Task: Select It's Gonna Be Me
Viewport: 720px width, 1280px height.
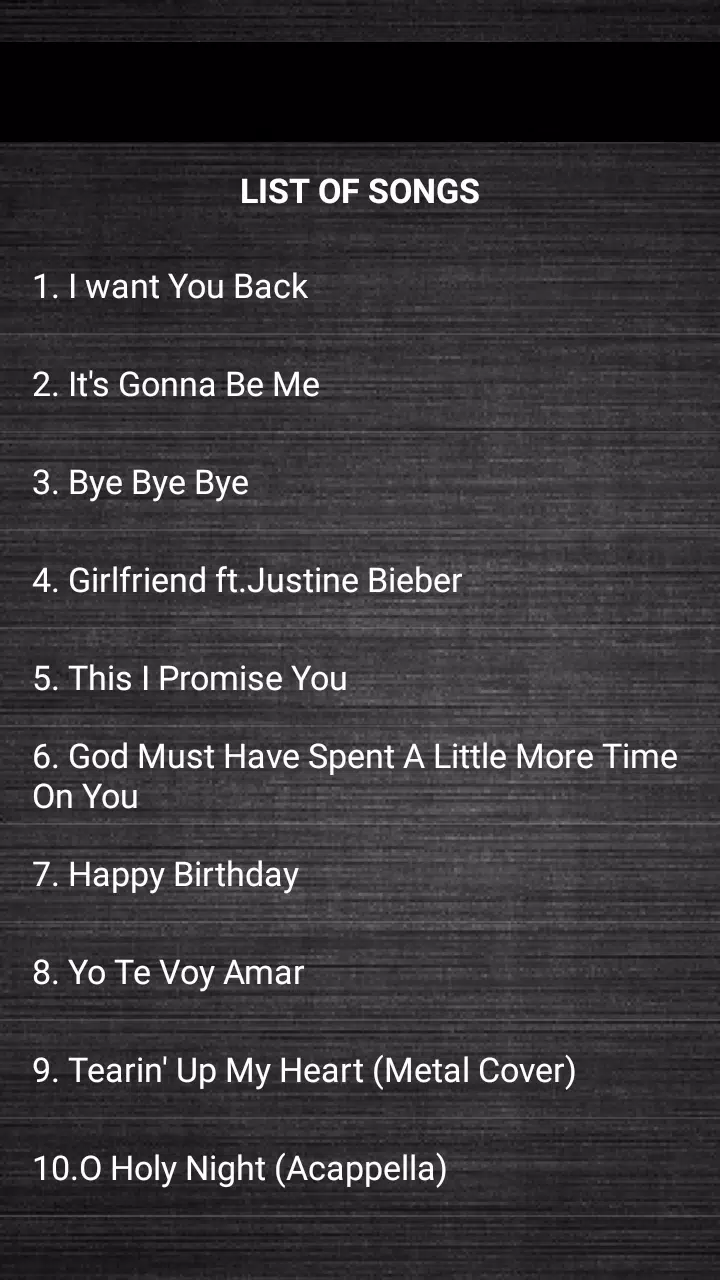Action: 176,385
